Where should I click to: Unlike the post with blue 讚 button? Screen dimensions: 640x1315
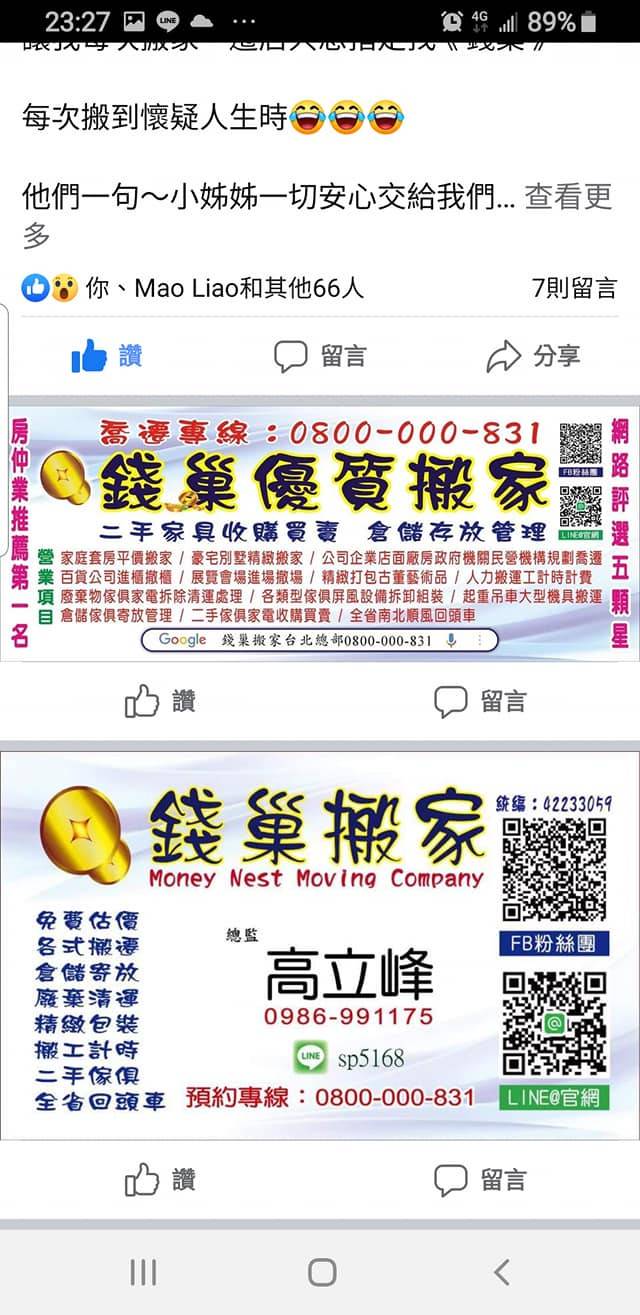[x=107, y=356]
